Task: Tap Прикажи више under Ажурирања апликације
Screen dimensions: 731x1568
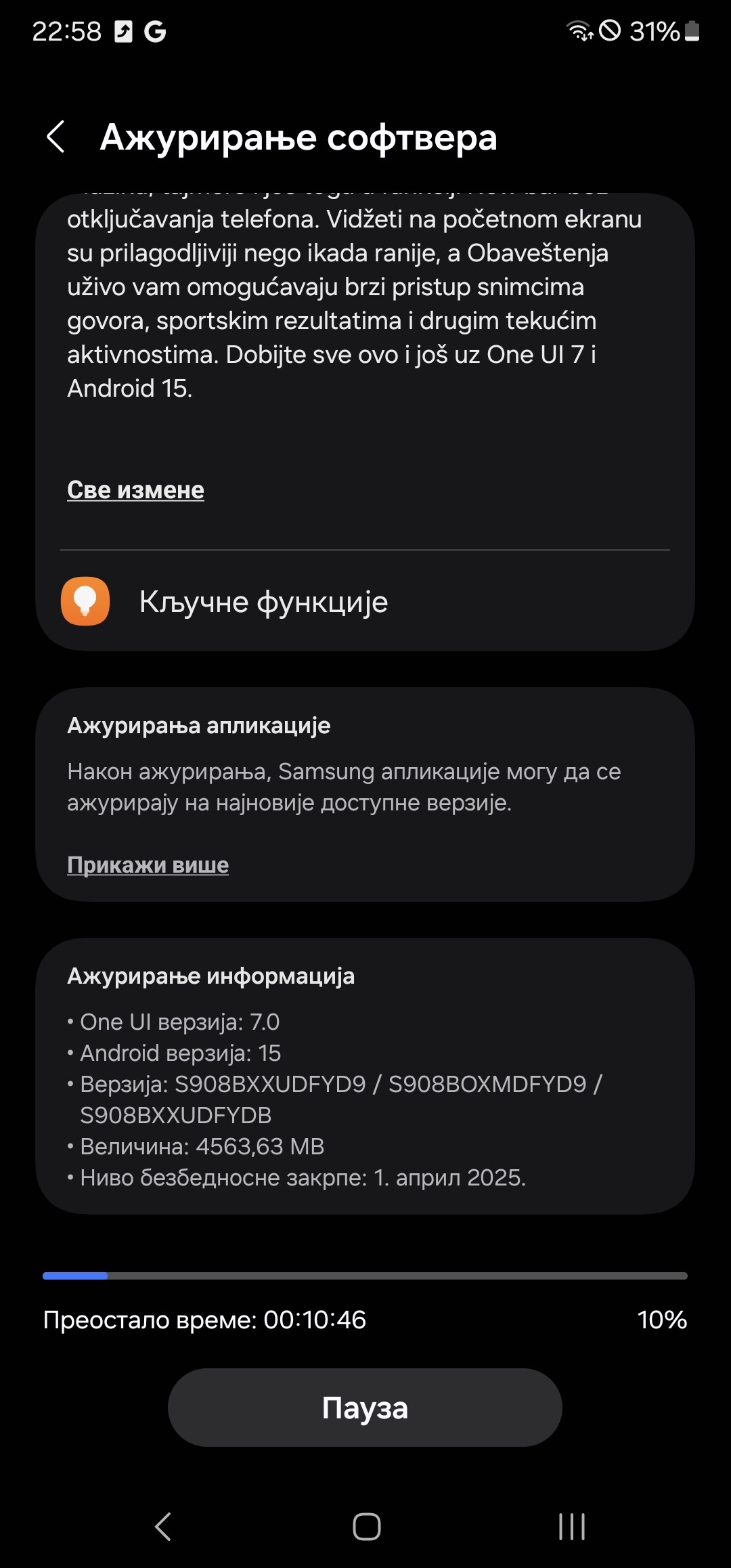Action: point(148,865)
